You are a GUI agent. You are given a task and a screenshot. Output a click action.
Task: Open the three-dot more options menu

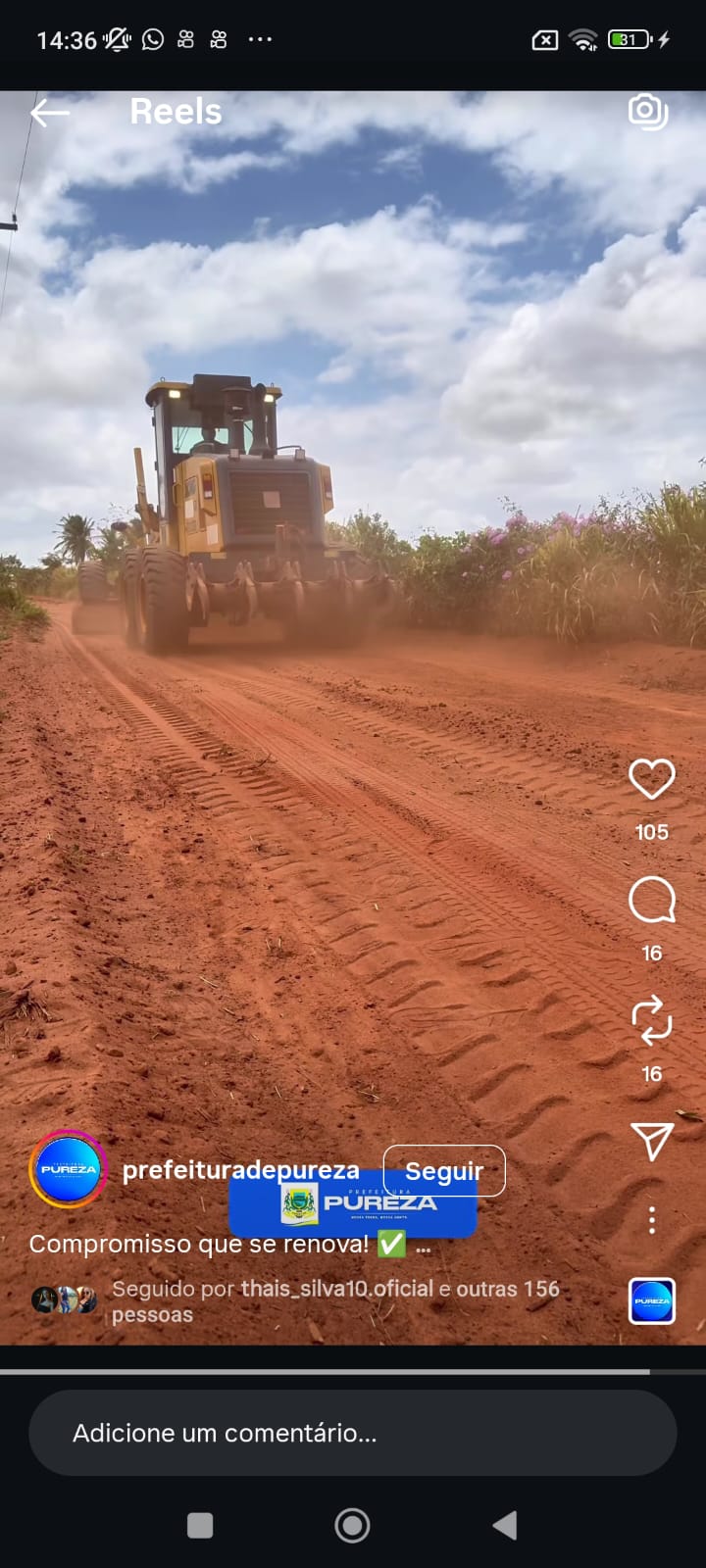(x=652, y=1220)
